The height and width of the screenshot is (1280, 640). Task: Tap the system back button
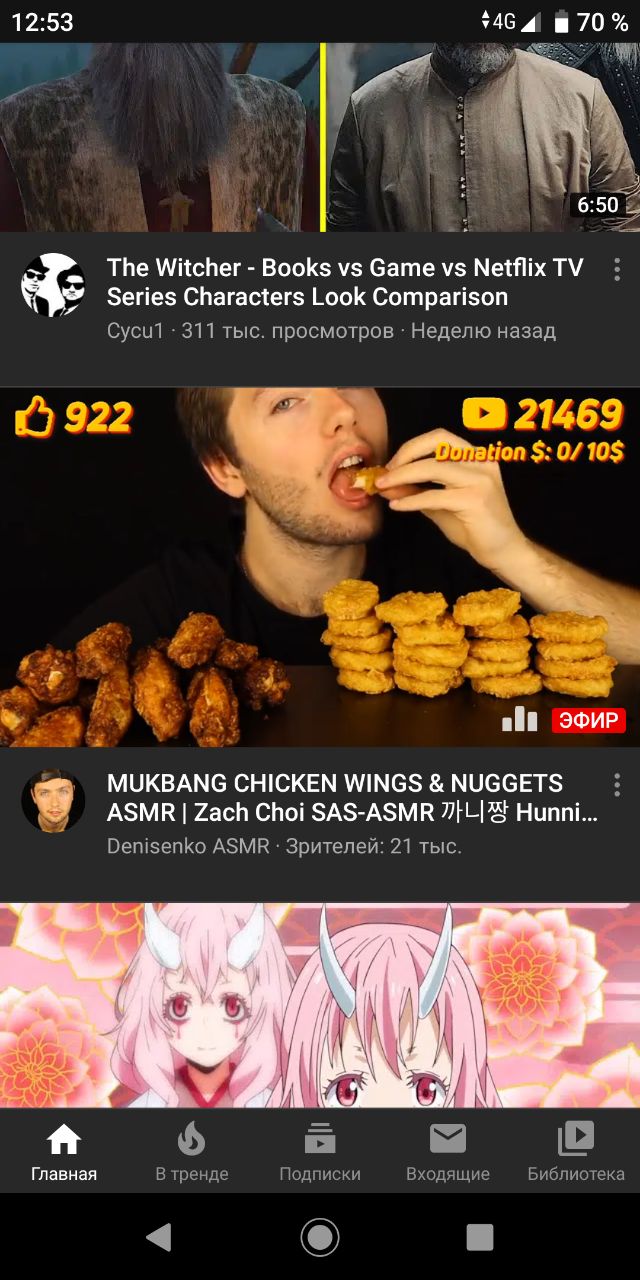coord(159,1237)
